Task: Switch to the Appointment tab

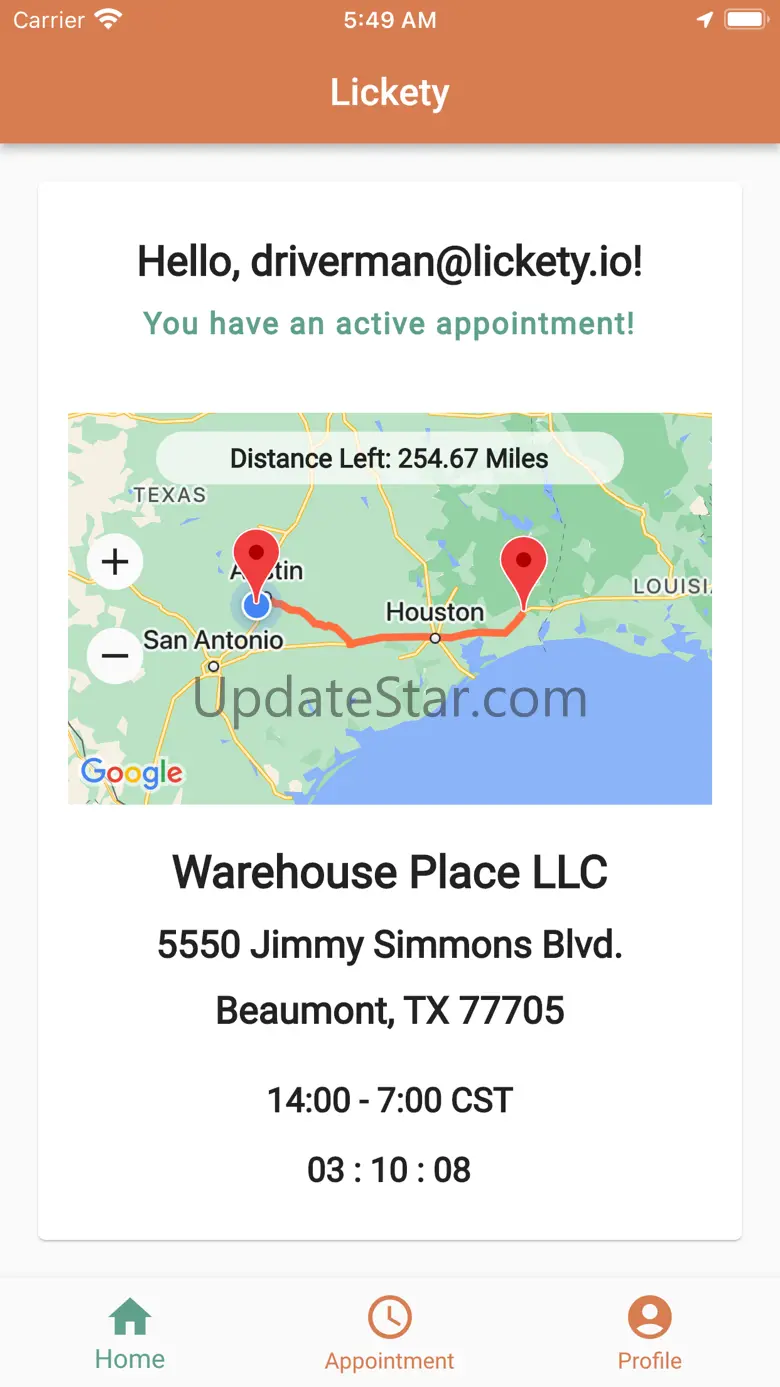Action: click(x=389, y=1334)
